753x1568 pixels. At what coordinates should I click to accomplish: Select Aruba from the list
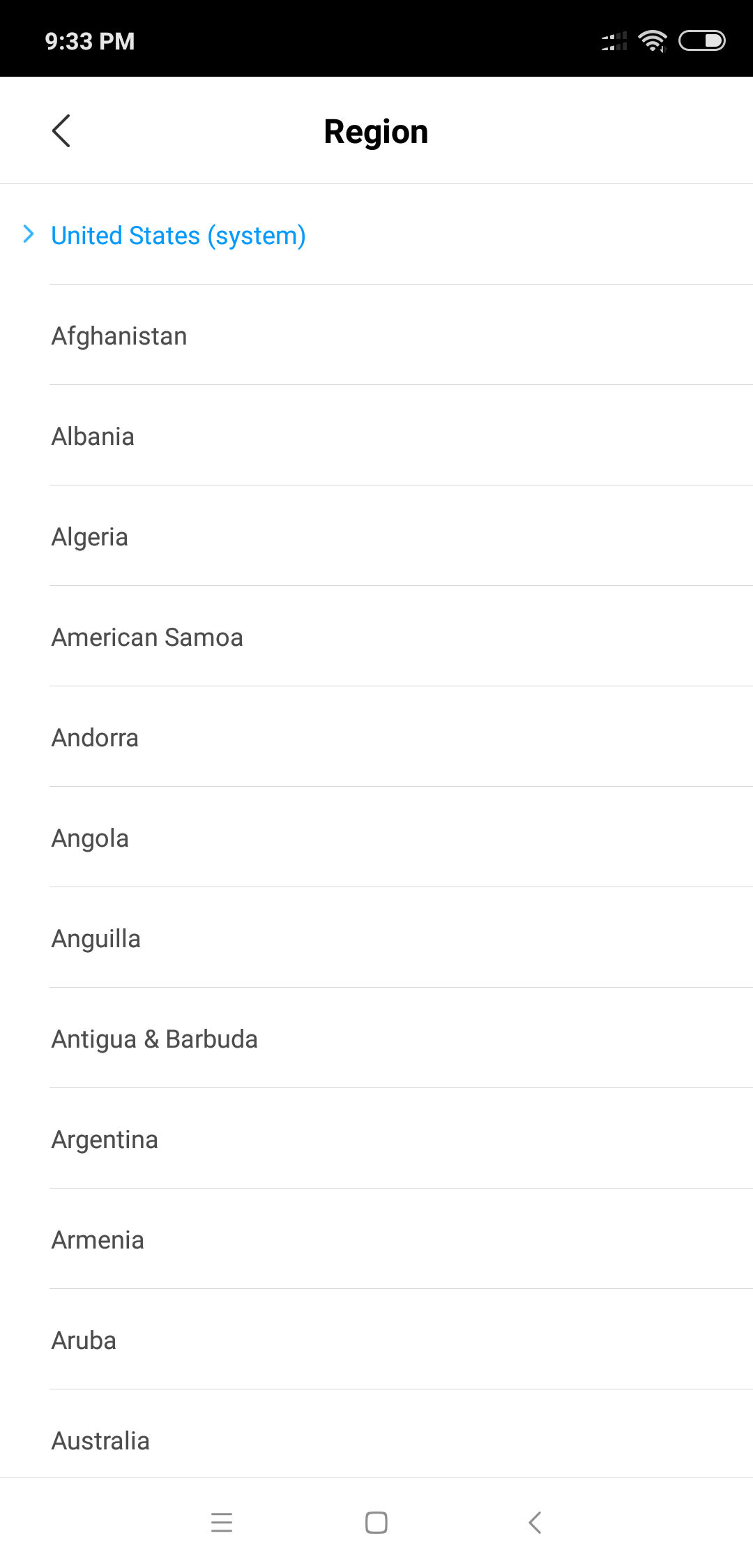[376, 1340]
